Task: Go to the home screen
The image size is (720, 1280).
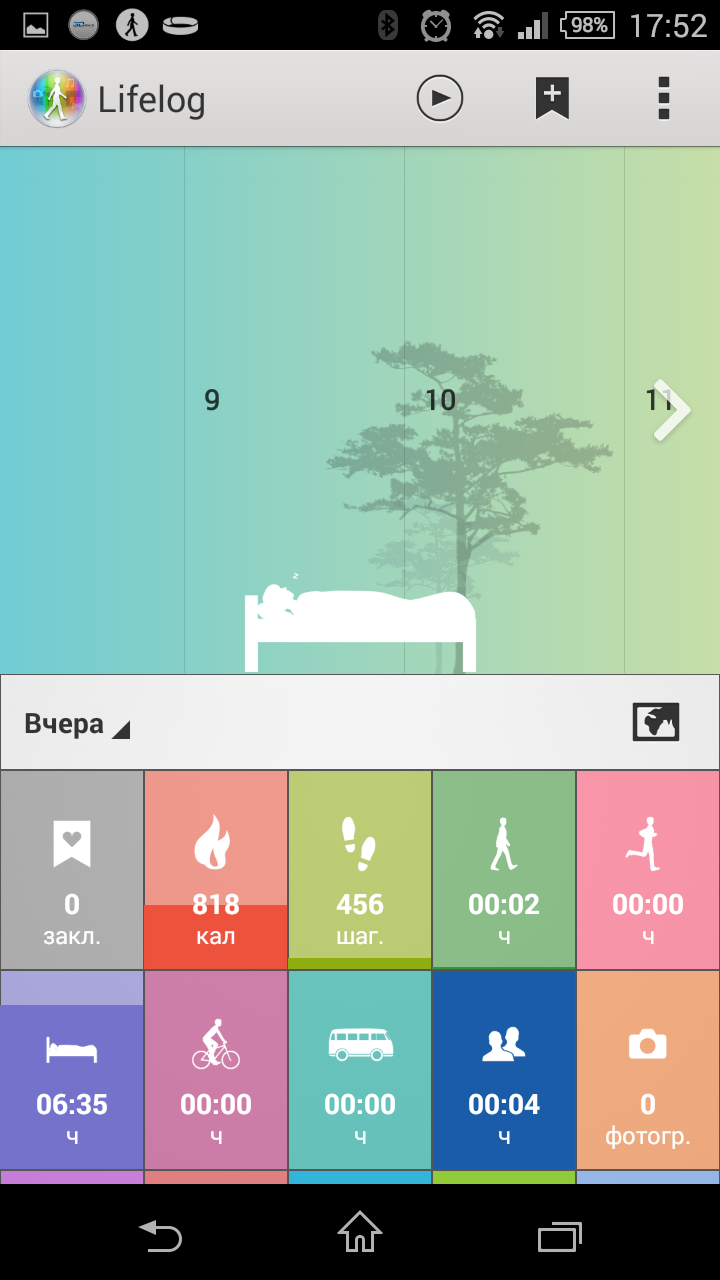Action: pos(360,1232)
